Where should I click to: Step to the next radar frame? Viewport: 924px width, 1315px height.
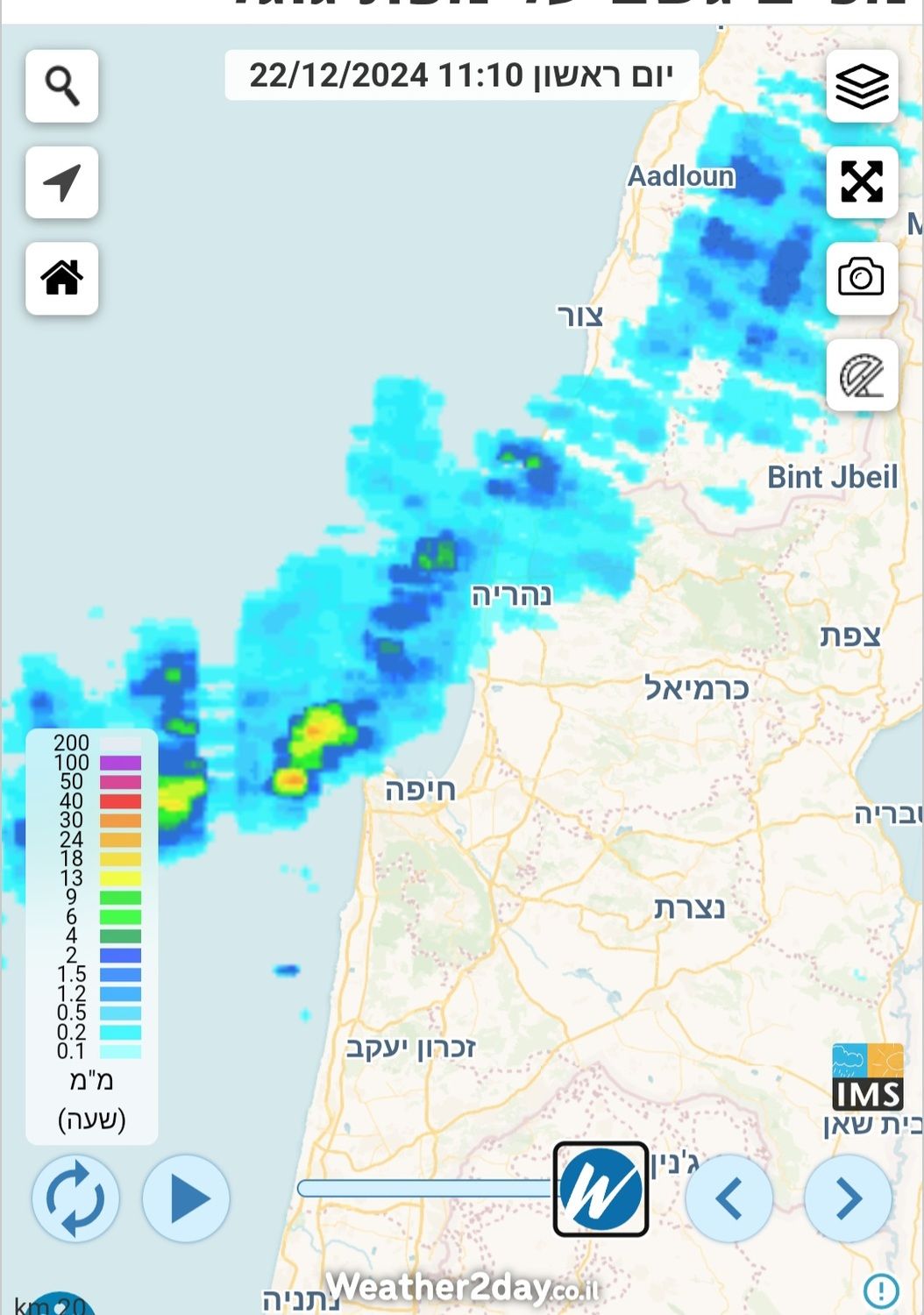pos(848,1198)
